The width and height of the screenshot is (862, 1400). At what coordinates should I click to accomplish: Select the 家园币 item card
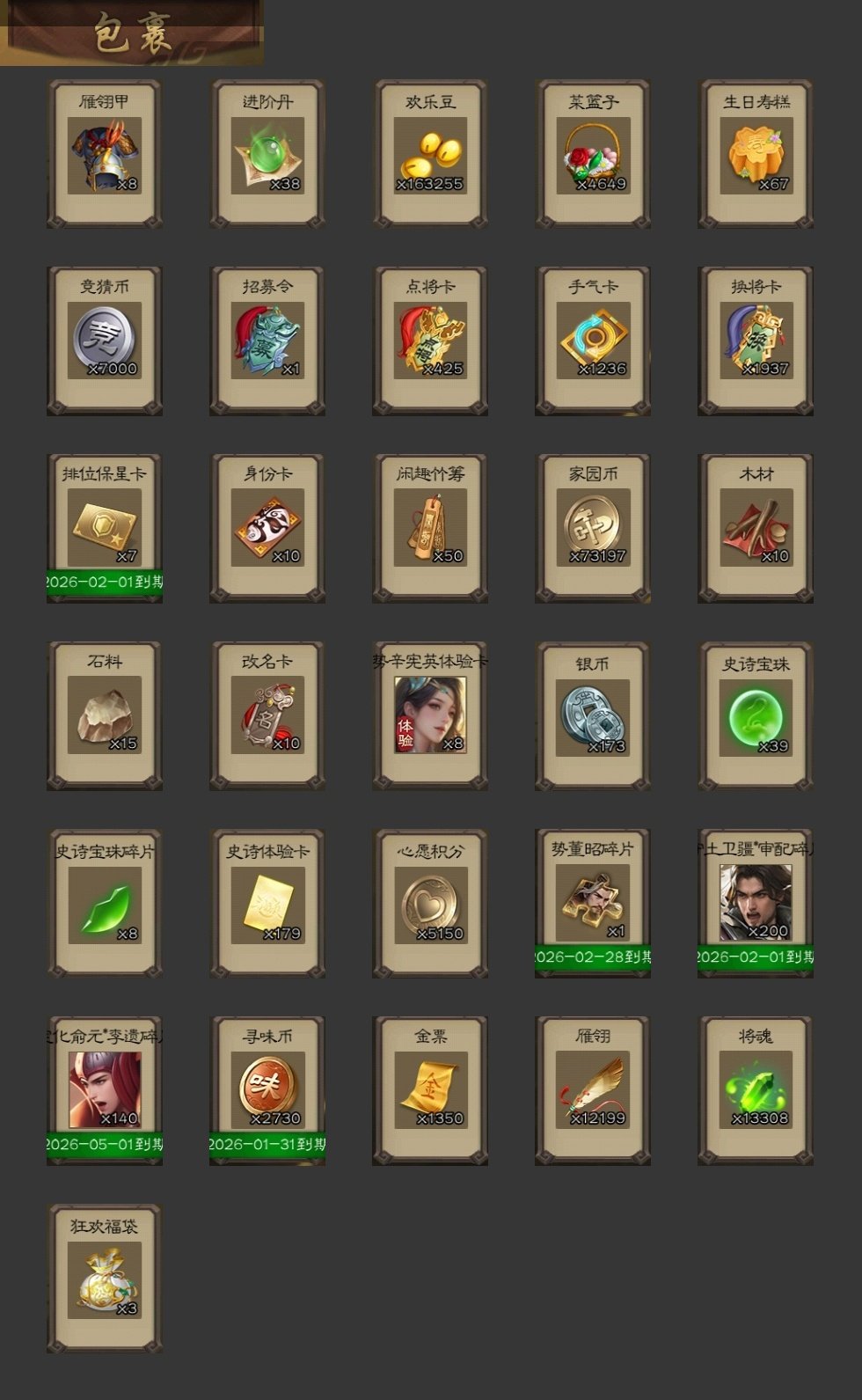[593, 528]
